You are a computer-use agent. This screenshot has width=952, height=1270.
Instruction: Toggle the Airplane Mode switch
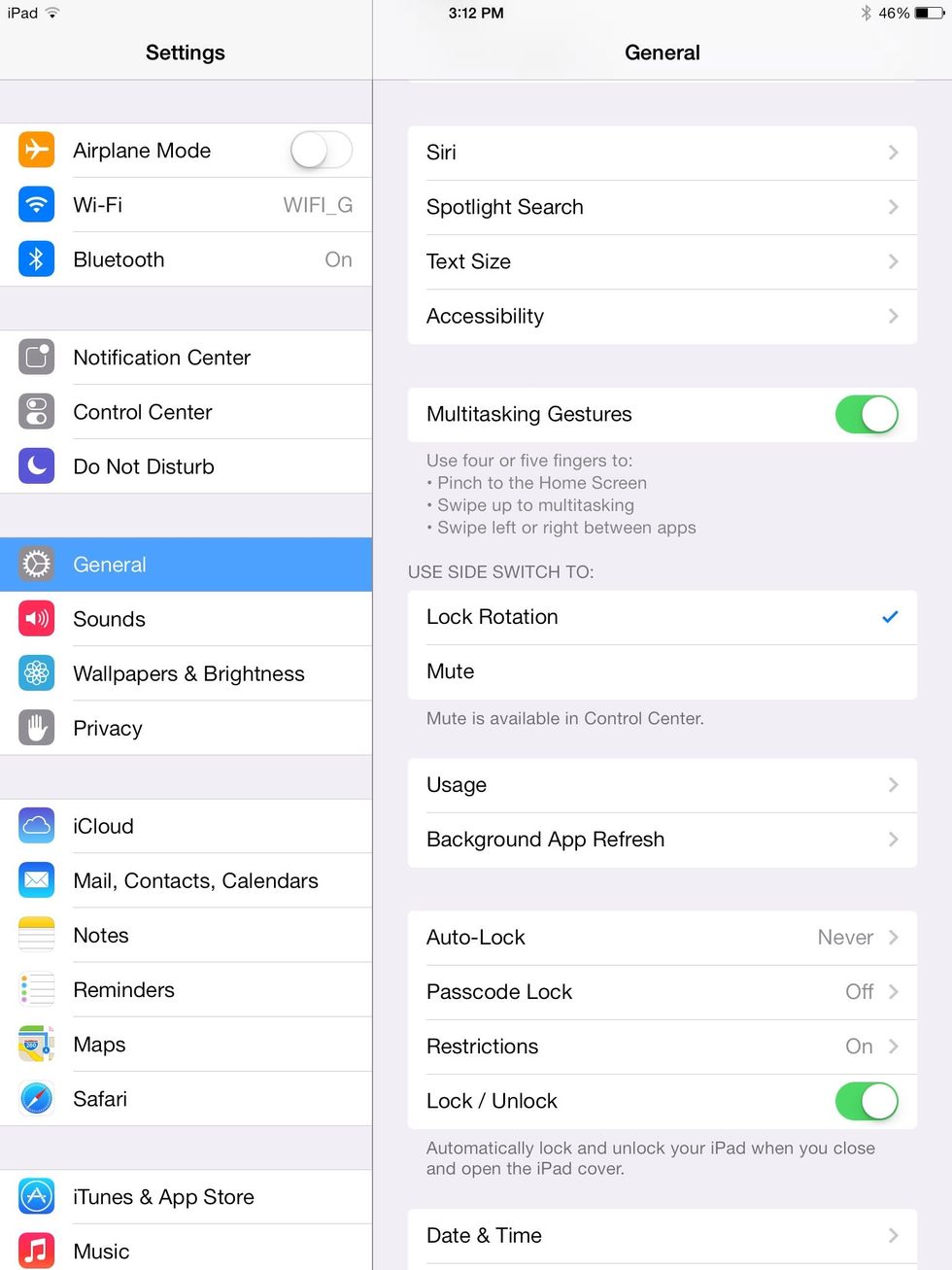click(x=321, y=151)
